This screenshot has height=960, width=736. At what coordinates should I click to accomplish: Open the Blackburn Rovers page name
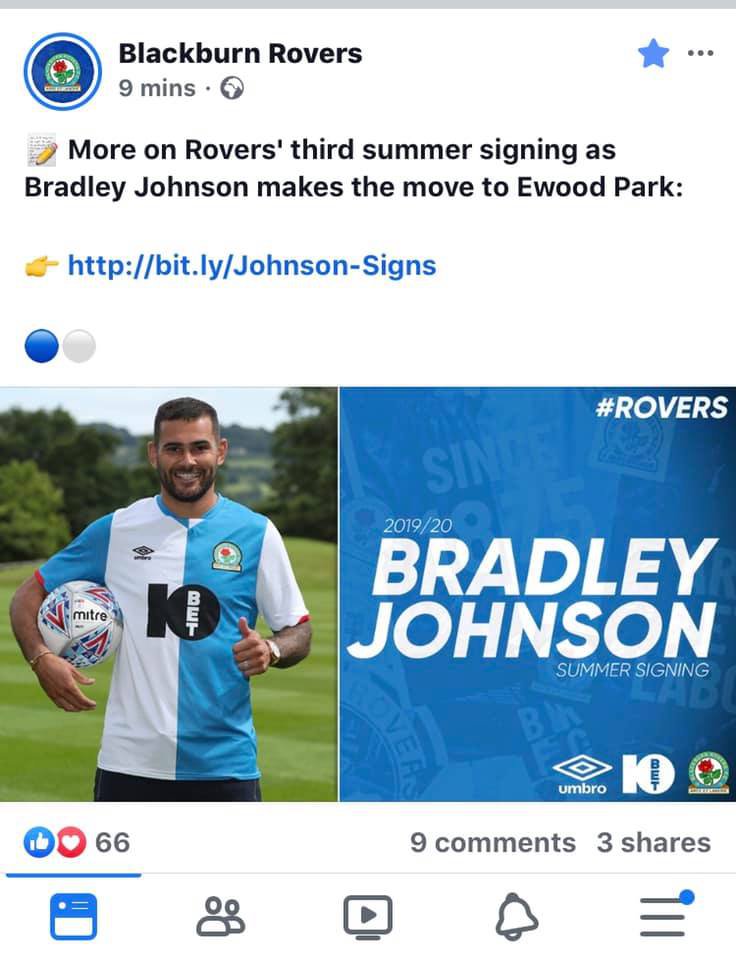tap(240, 53)
